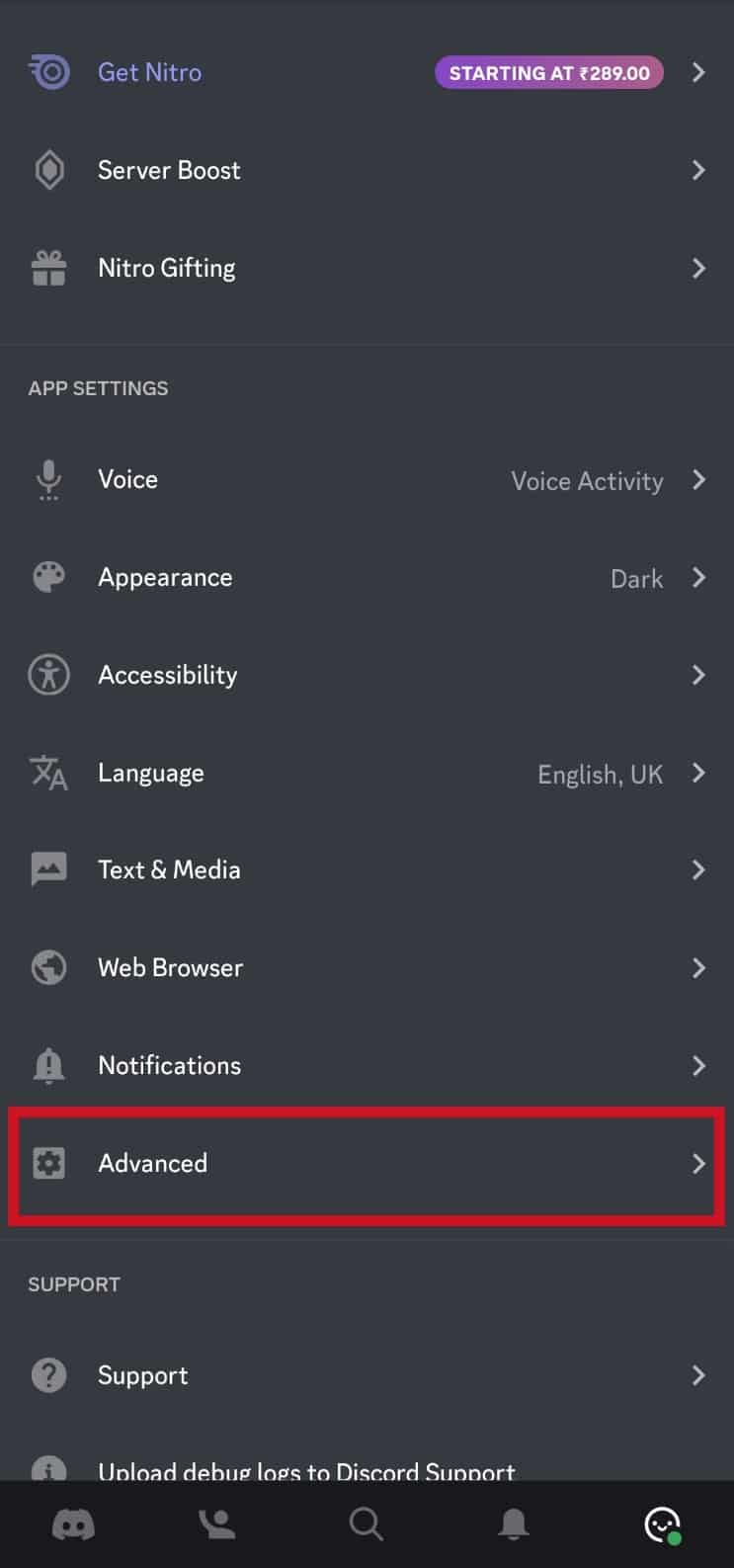Expand the Voice settings chevron
Viewport: 734px width, 1568px height.
click(x=699, y=480)
